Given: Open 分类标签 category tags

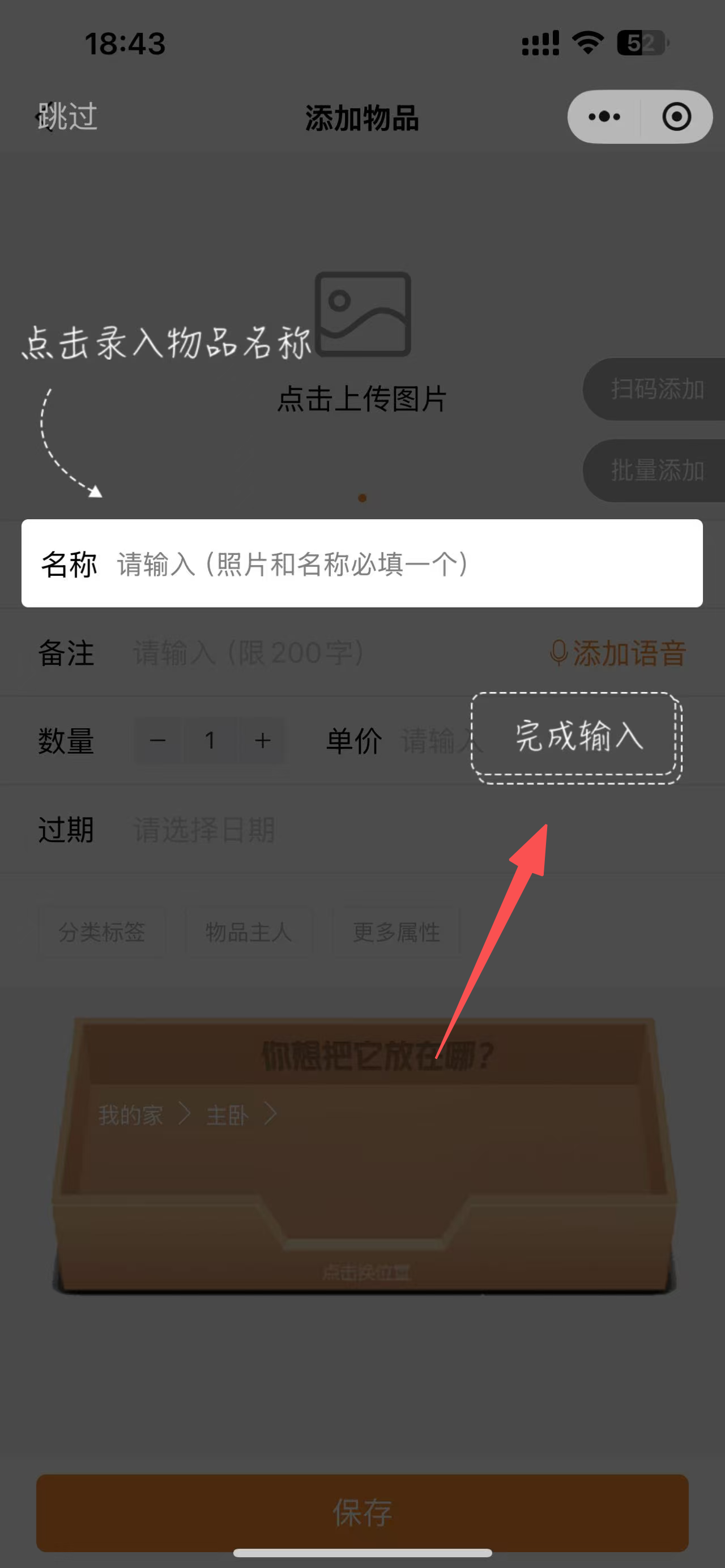Looking at the screenshot, I should coord(101,932).
